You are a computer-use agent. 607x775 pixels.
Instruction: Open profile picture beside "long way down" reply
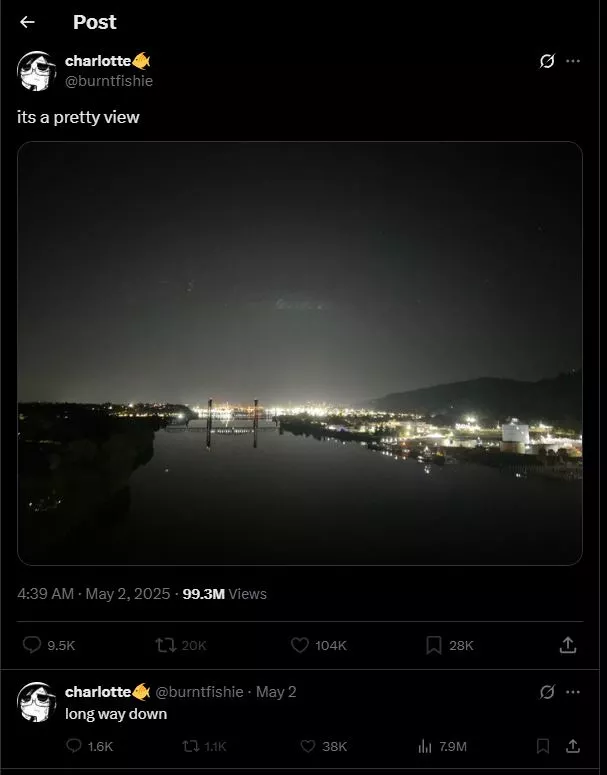(x=36, y=702)
